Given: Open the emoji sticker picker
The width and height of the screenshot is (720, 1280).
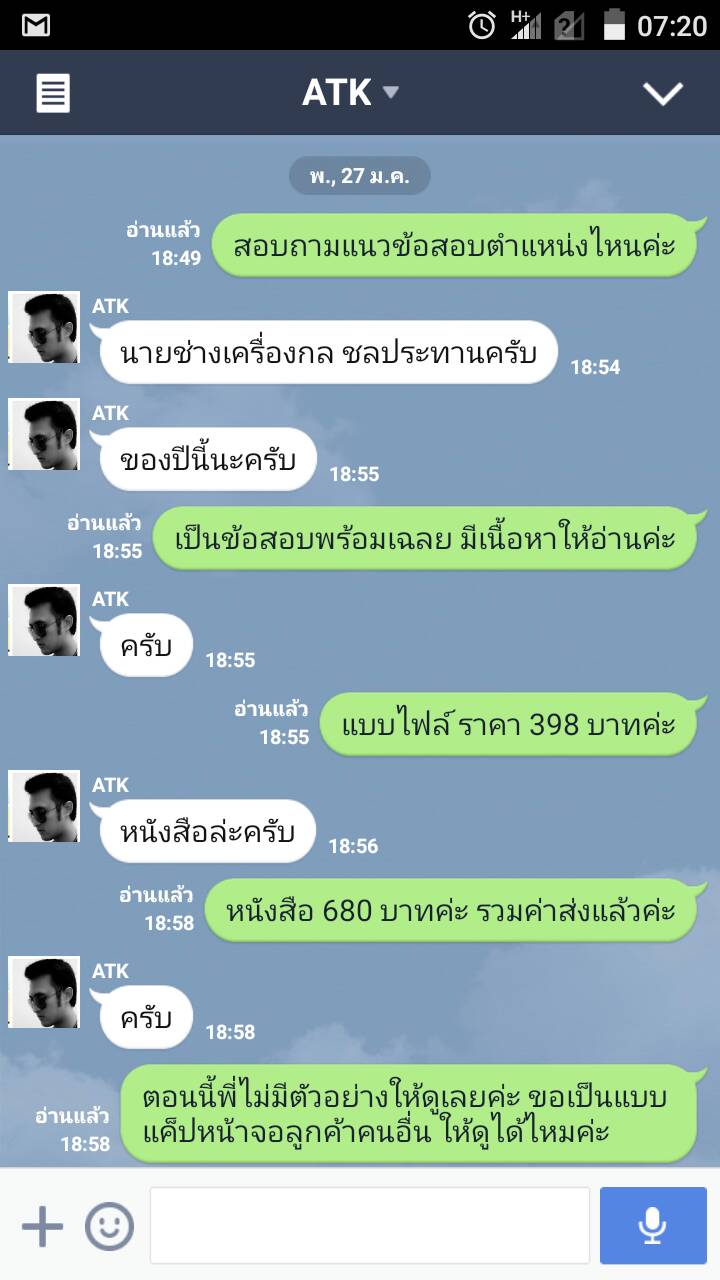Looking at the screenshot, I should click(109, 1226).
